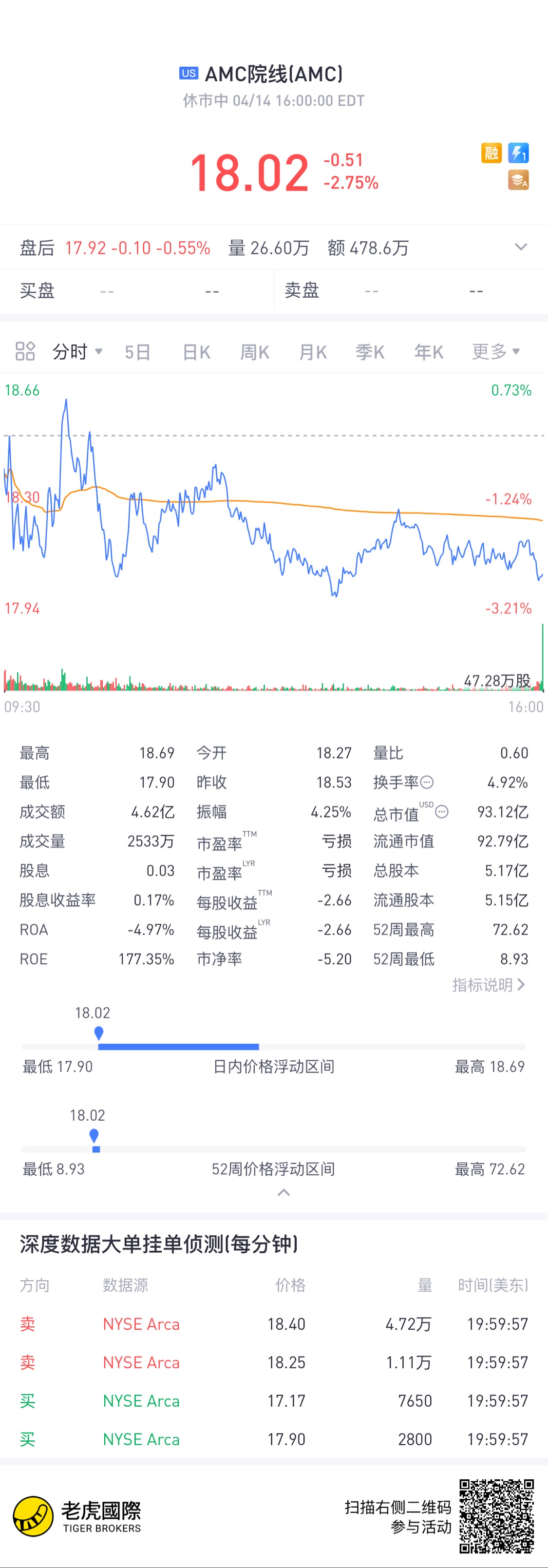Tap the blue lightning badge icon
This screenshot has height=1568, width=548.
518,153
